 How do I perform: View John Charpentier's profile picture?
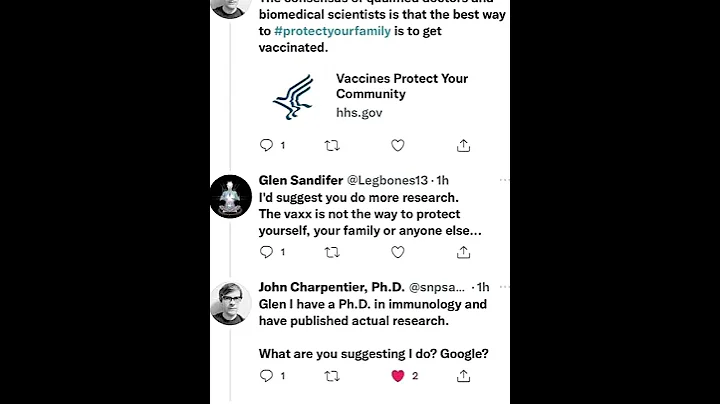click(x=231, y=303)
